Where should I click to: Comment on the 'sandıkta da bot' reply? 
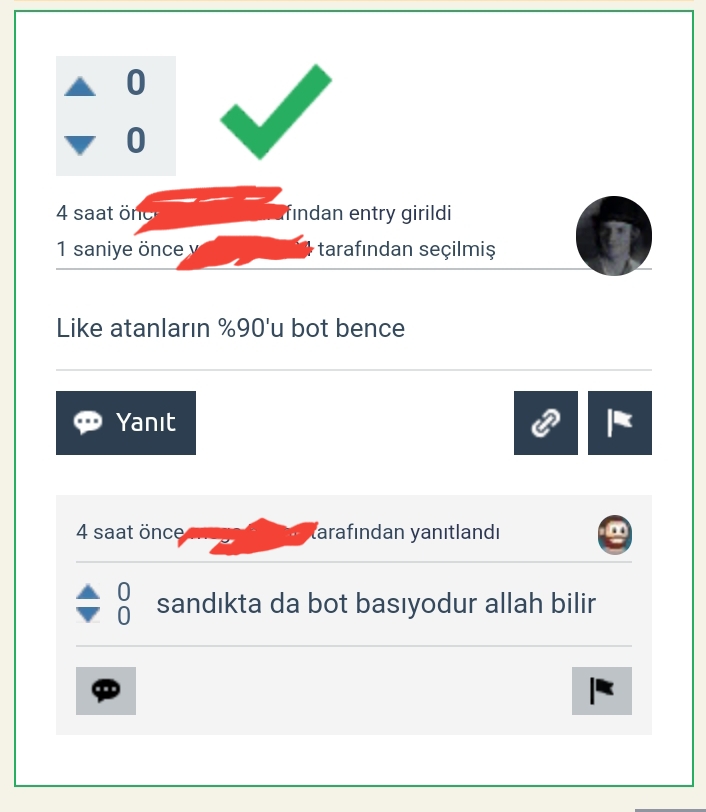[x=106, y=690]
